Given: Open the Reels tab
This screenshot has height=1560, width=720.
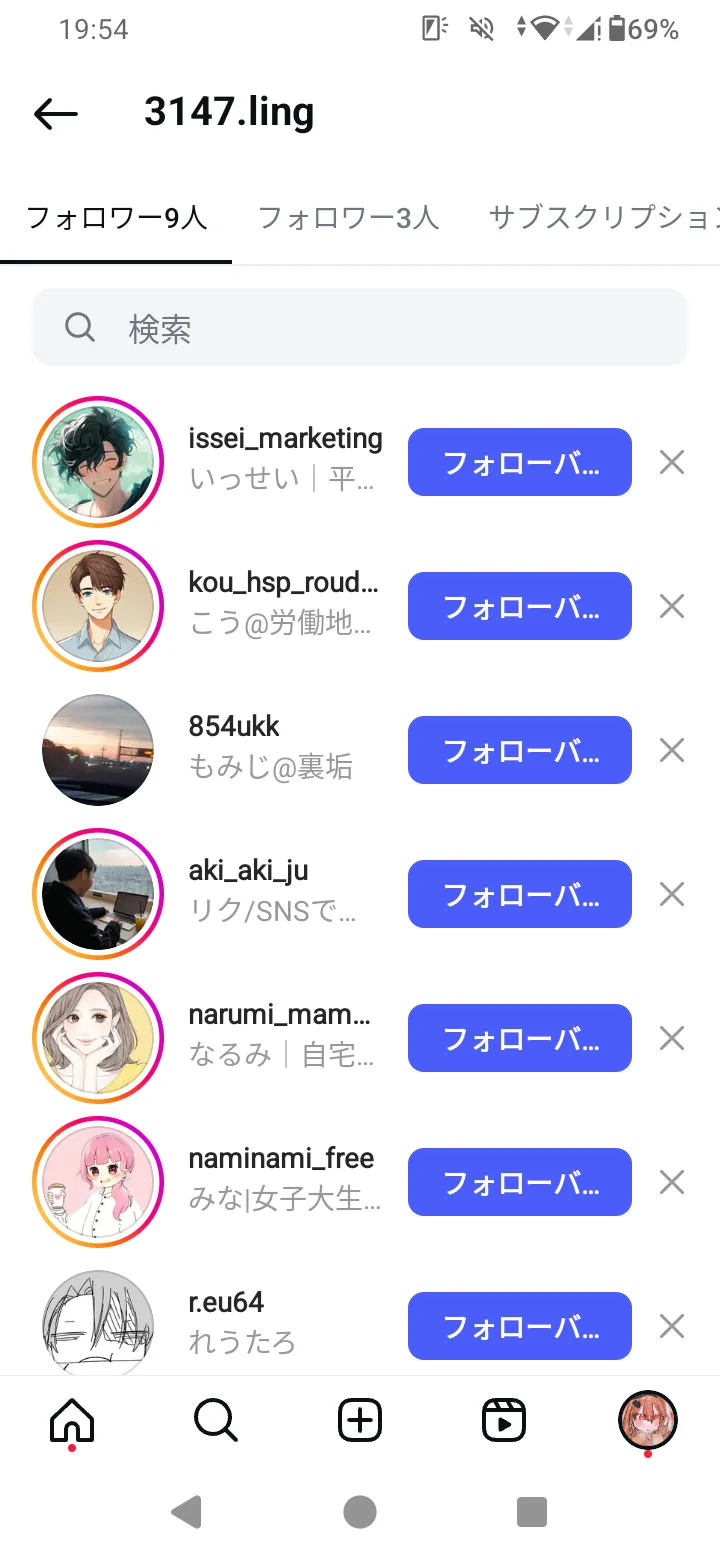Looking at the screenshot, I should 504,1419.
